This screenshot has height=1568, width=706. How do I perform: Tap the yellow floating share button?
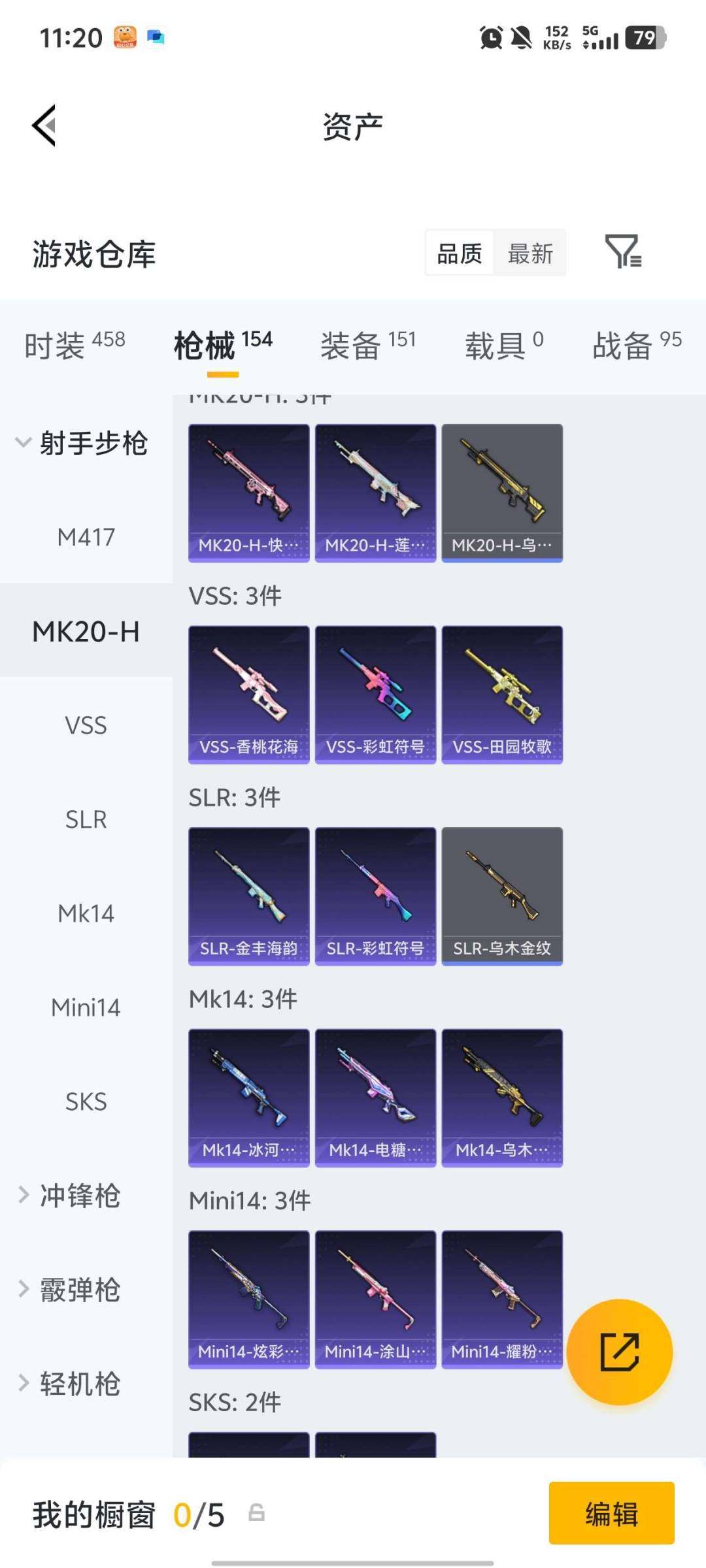pyautogui.click(x=619, y=1352)
